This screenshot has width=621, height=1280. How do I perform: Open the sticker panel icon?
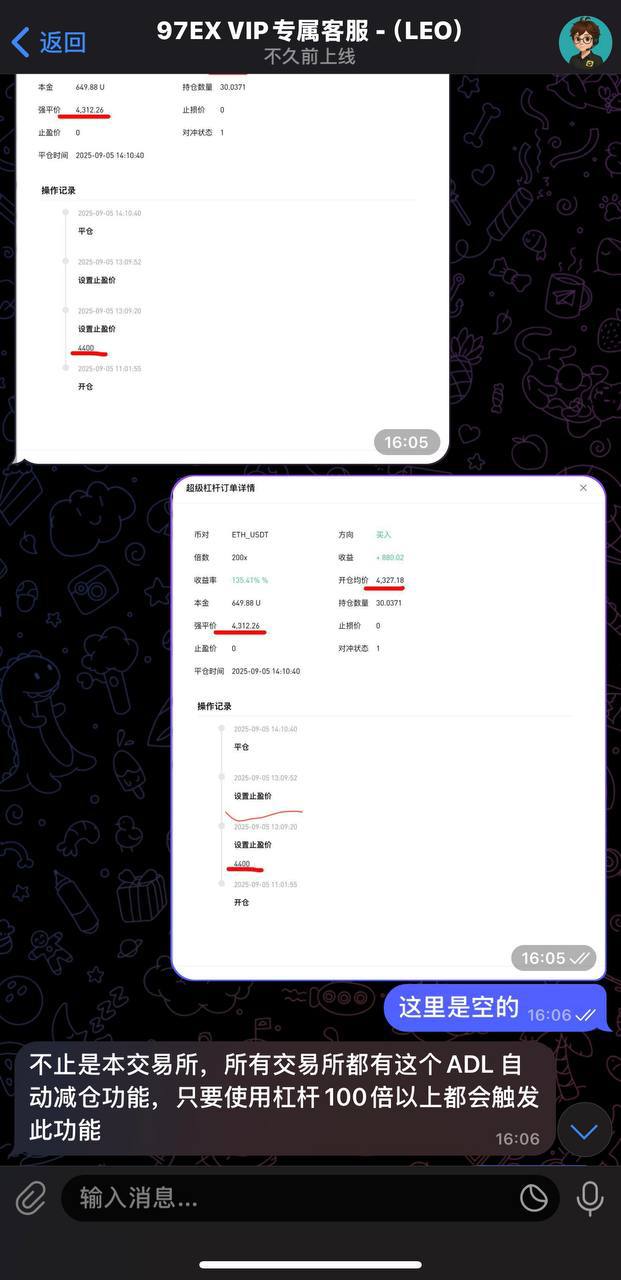534,1197
